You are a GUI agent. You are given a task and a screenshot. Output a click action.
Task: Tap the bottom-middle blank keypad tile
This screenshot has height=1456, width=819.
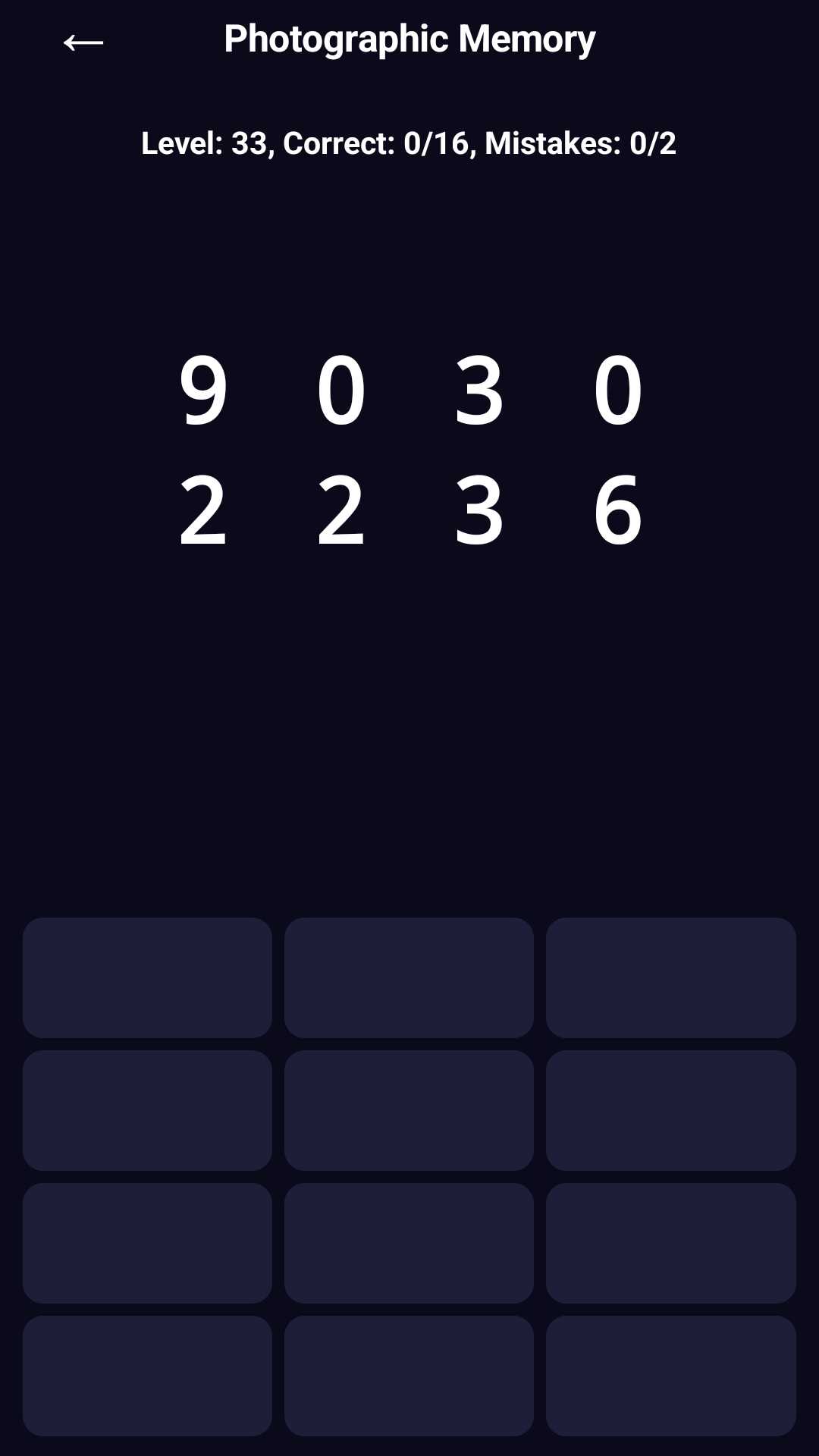(409, 1376)
